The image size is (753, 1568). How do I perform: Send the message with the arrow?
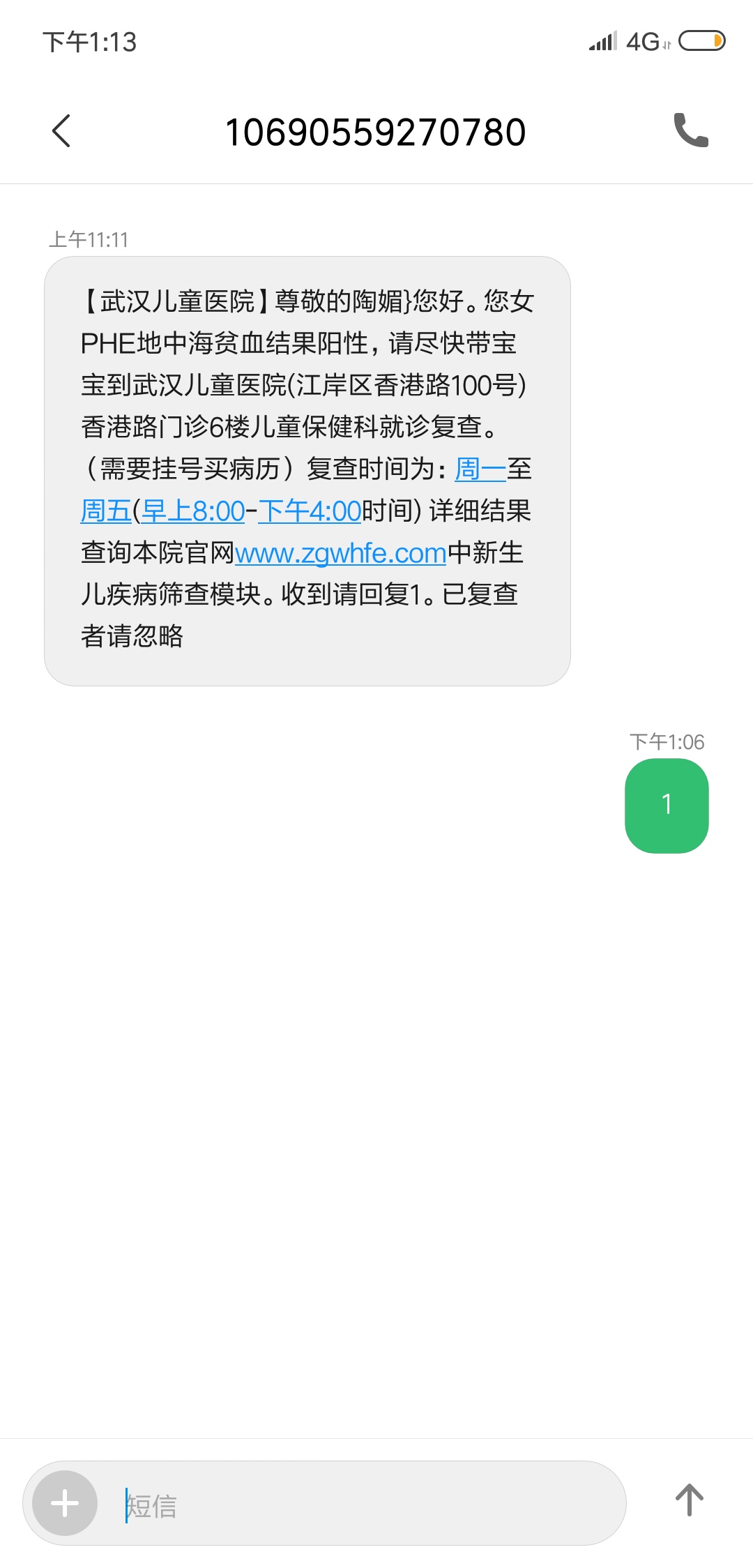[x=689, y=1500]
